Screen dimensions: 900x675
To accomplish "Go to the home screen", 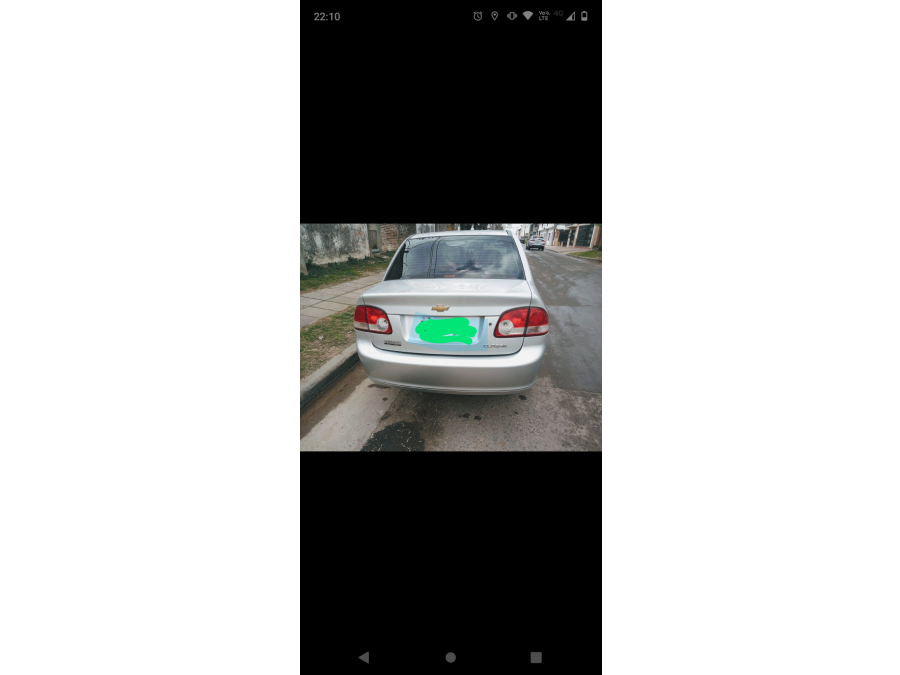I will (x=450, y=657).
